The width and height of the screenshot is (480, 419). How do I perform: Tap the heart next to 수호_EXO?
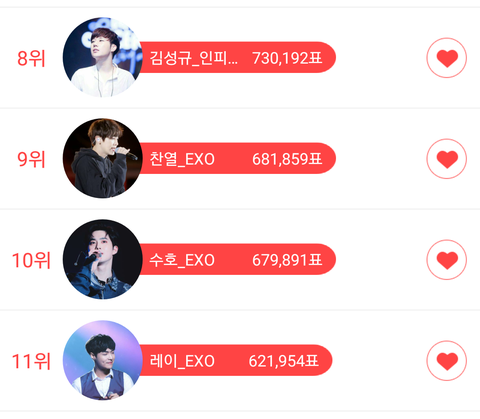pos(447,260)
